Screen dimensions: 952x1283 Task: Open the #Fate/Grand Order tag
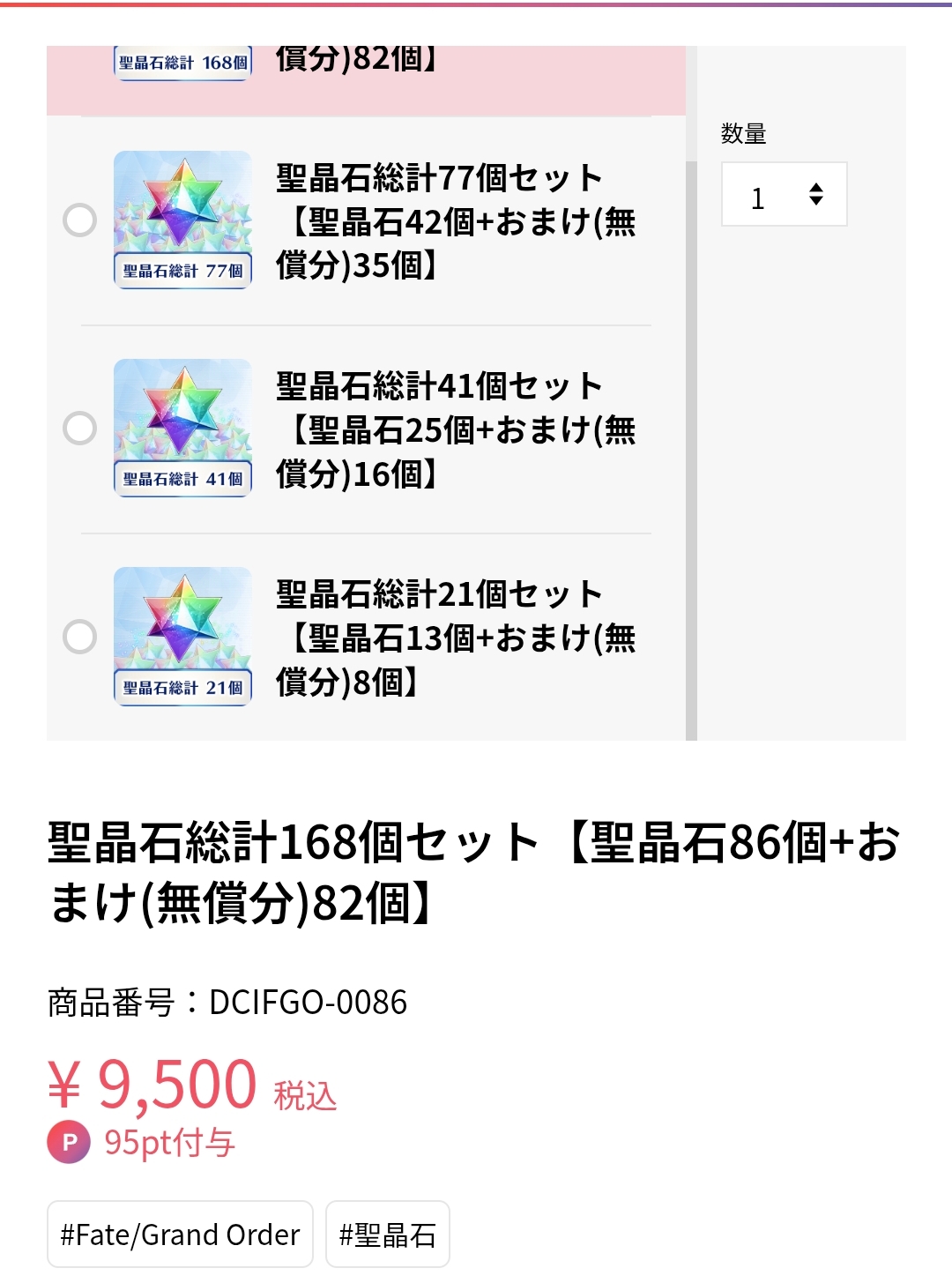180,1235
